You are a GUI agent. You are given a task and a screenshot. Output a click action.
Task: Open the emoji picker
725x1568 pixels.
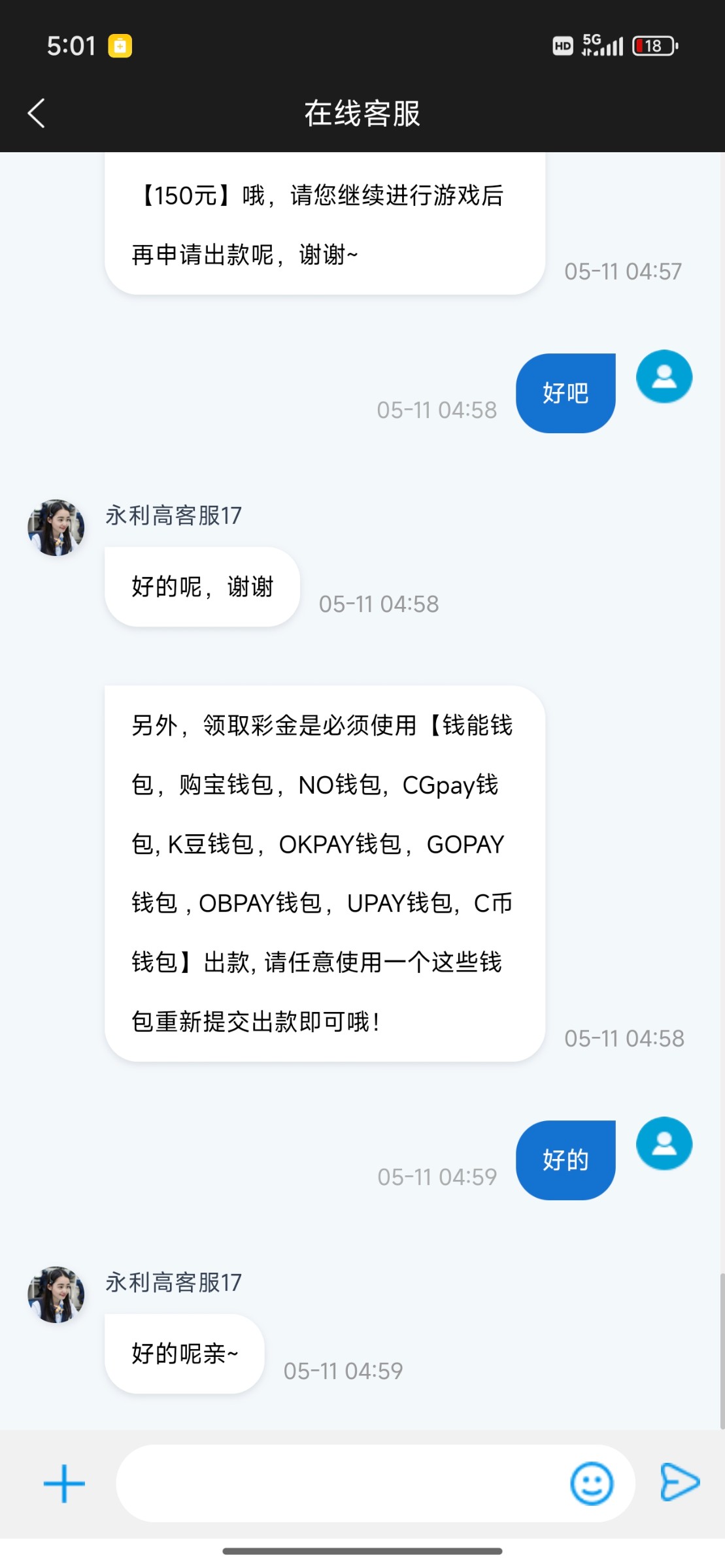592,1483
